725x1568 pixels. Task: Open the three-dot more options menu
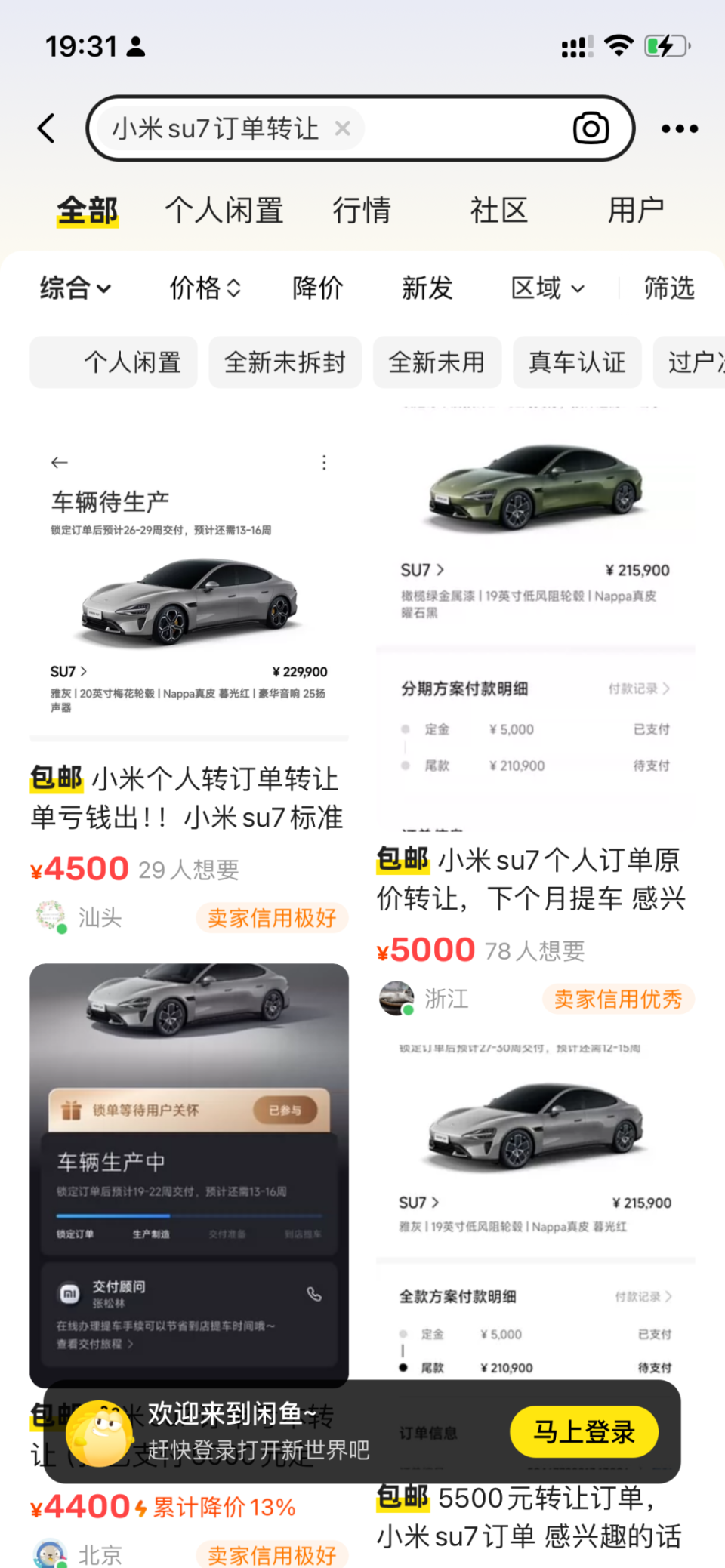679,128
